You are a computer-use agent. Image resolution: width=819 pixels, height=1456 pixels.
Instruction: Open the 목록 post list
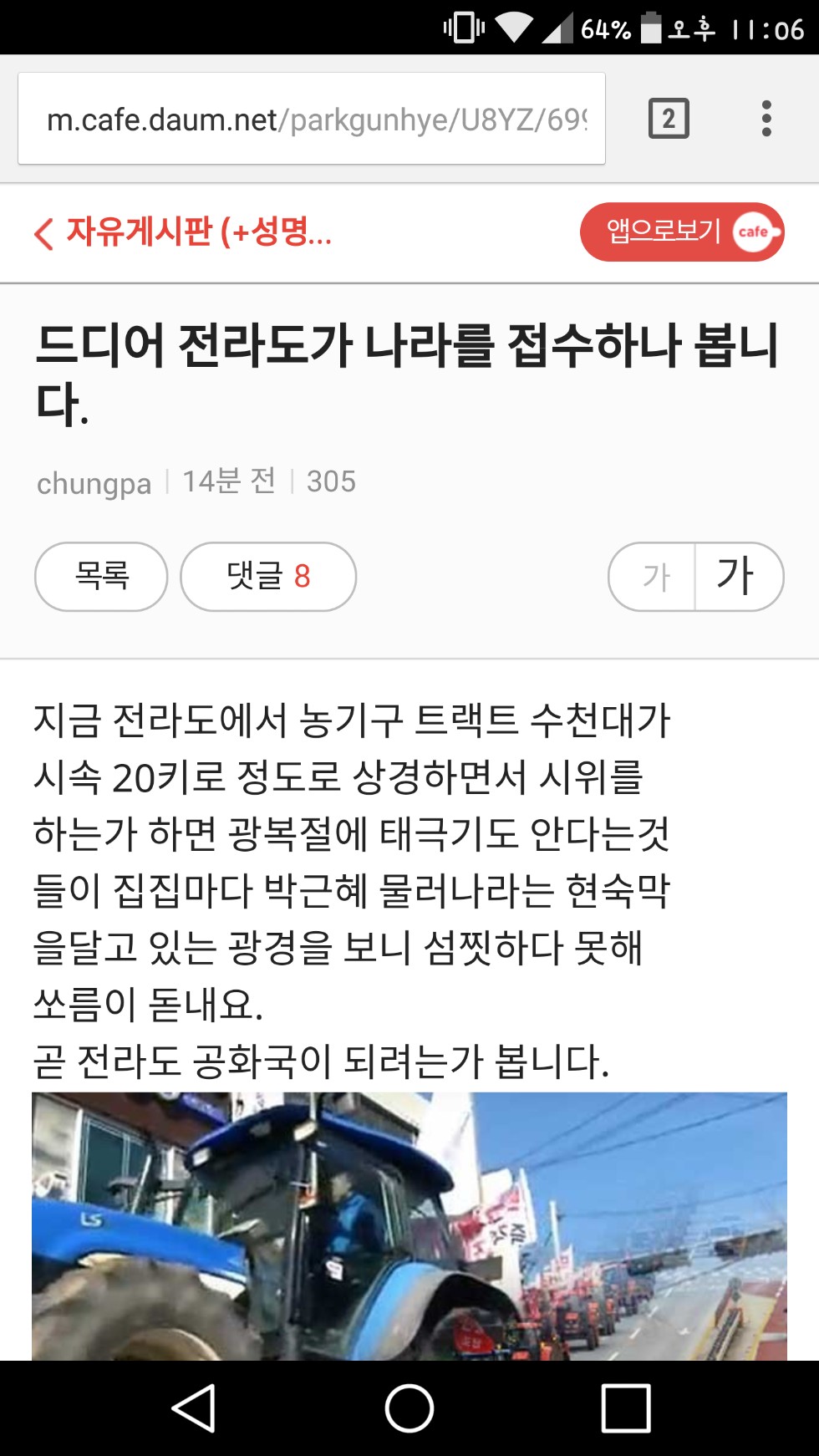pyautogui.click(x=101, y=576)
